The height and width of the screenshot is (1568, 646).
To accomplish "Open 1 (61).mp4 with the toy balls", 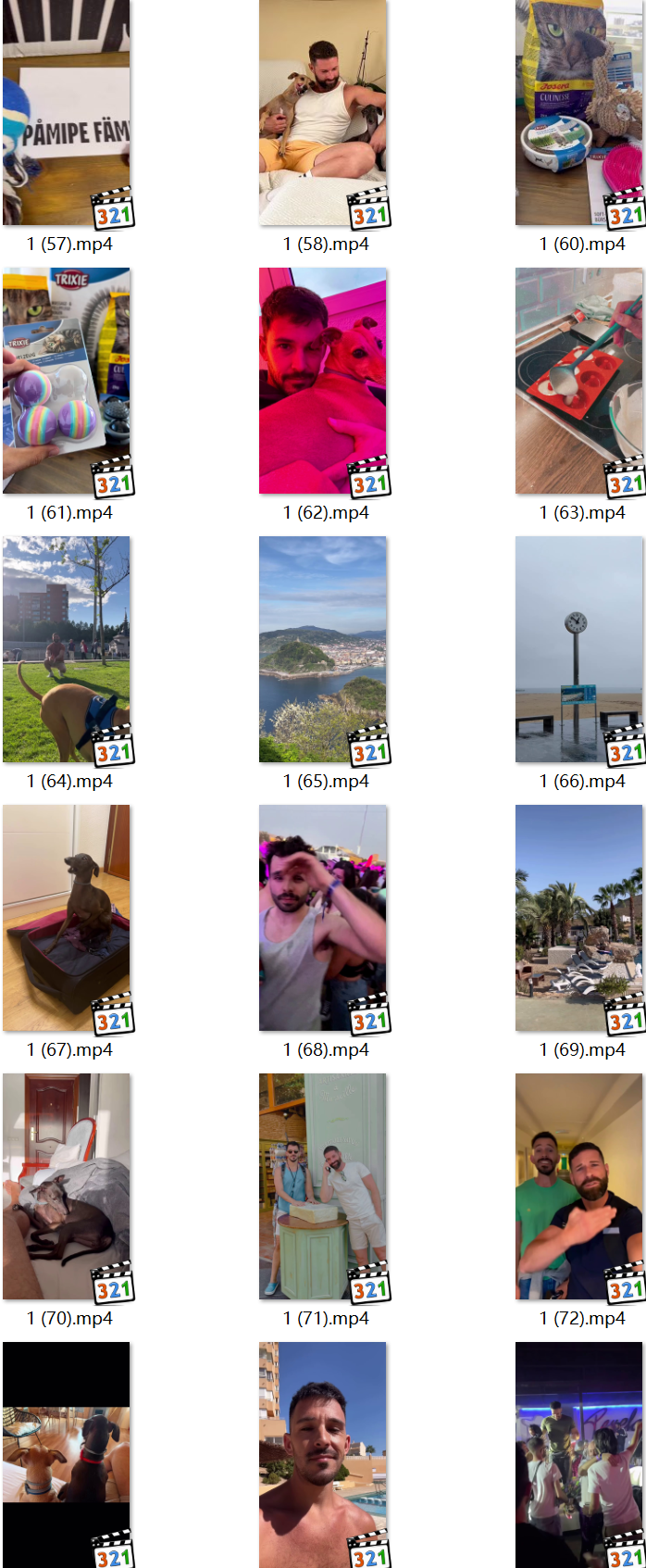I will pyautogui.click(x=67, y=381).
